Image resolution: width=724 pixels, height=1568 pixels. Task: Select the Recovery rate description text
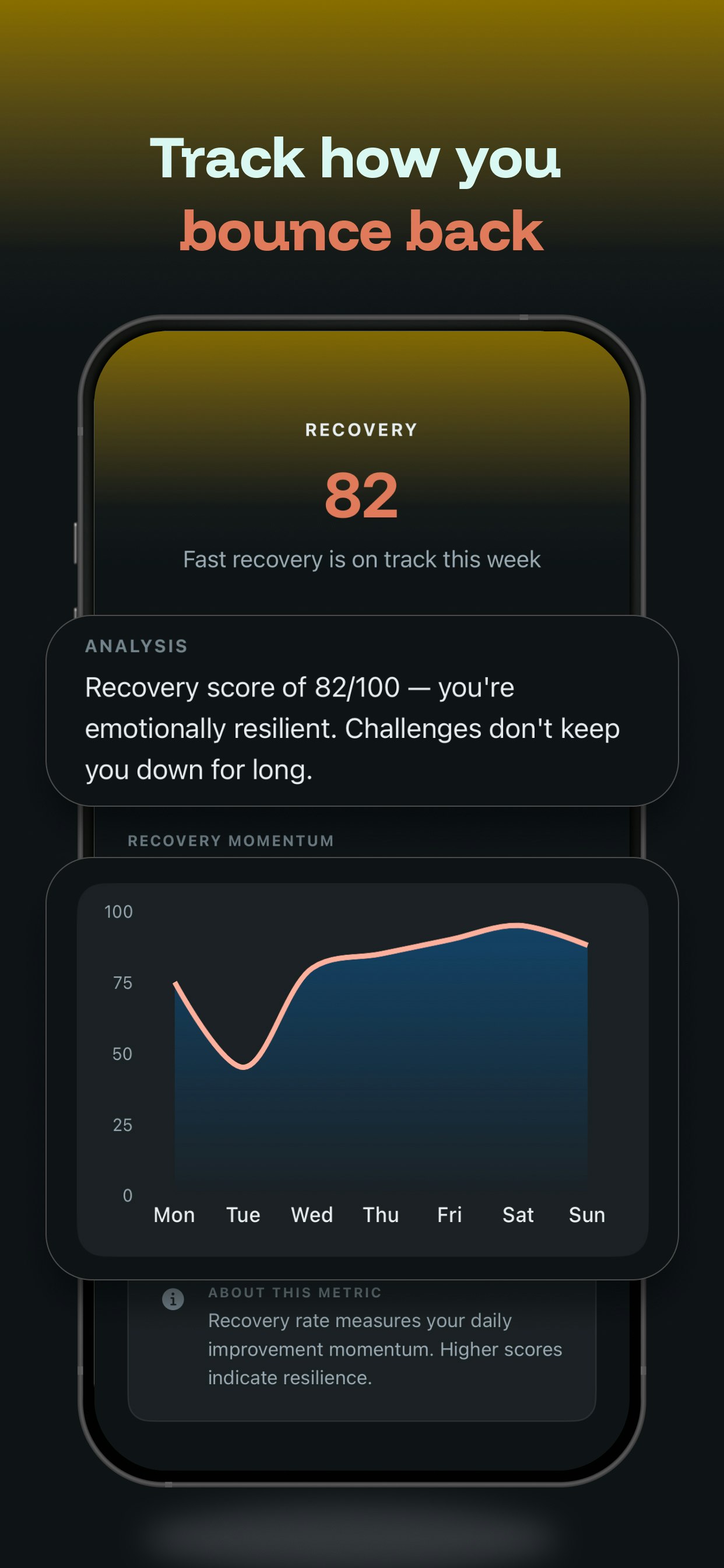pos(385,1349)
